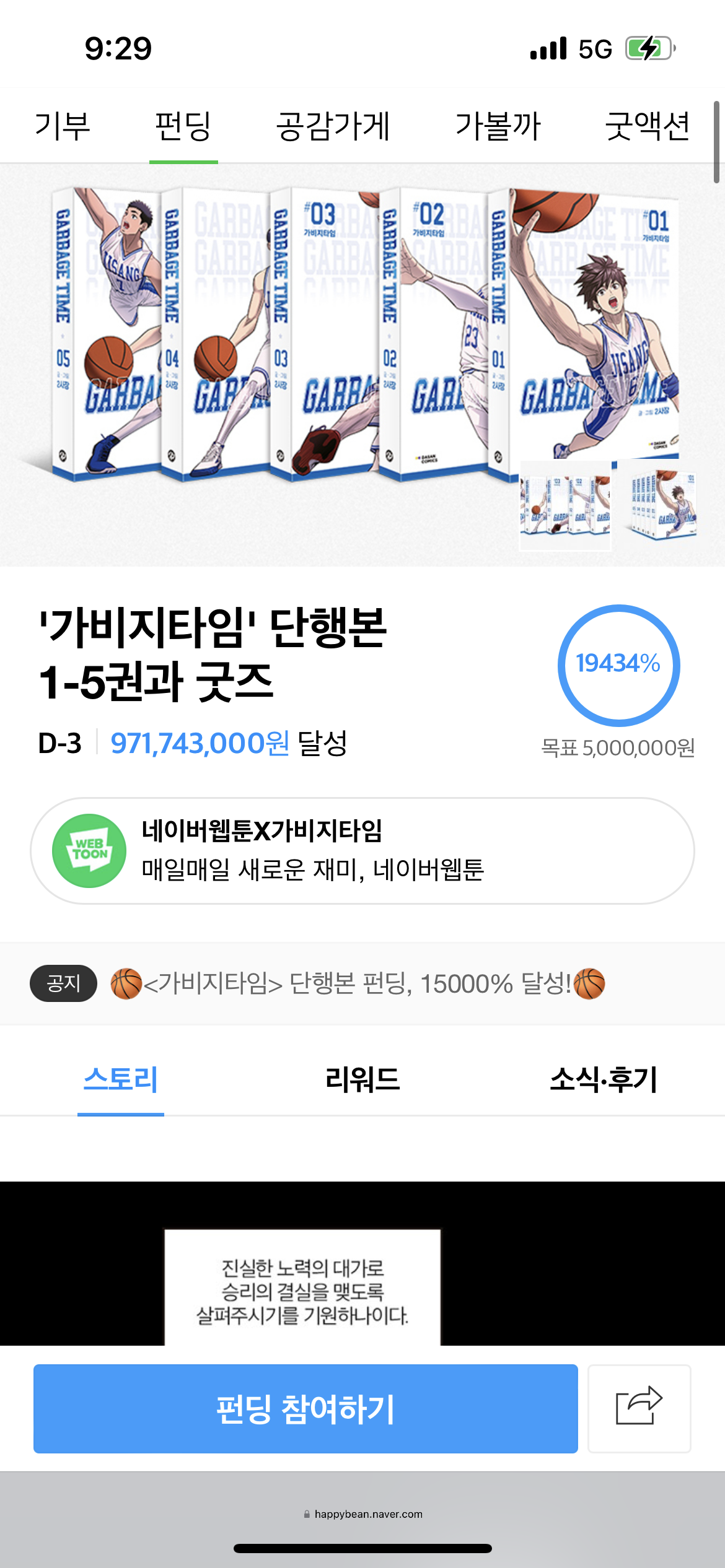Select the 펀딩 tab
Screen dimensions: 725x1568
click(x=183, y=126)
